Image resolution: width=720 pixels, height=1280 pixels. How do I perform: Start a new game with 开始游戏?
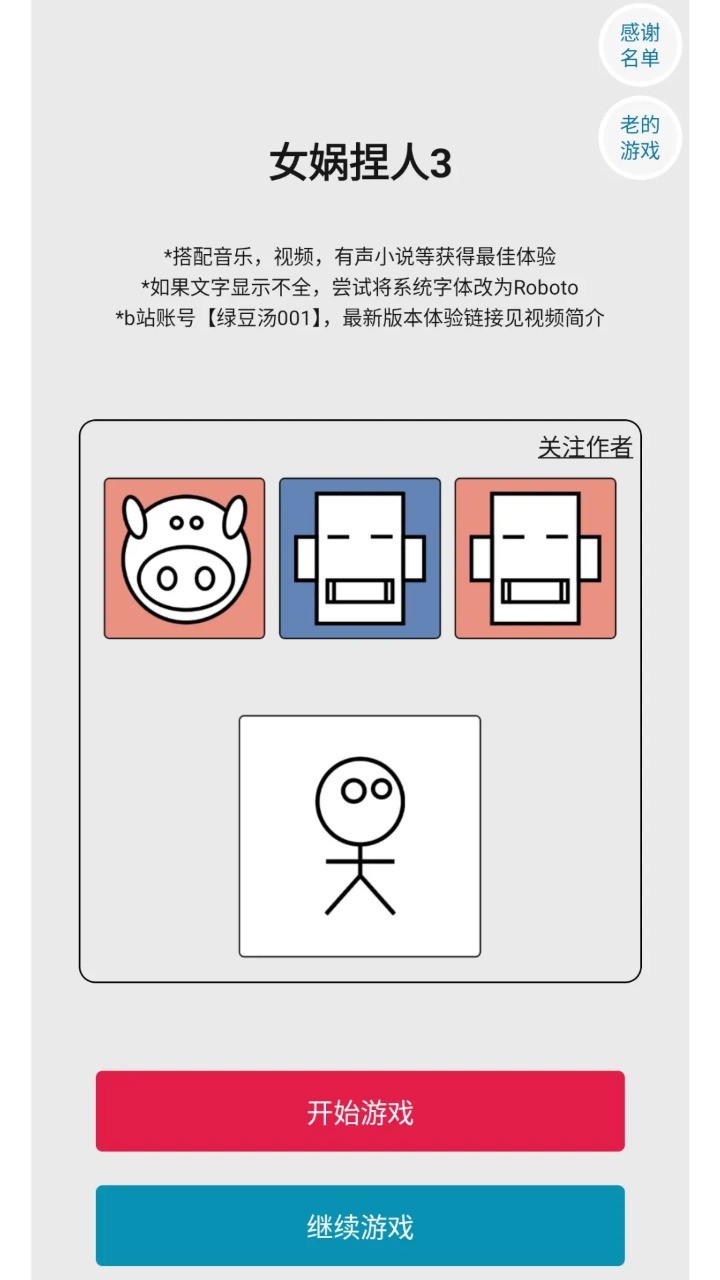coord(360,1111)
